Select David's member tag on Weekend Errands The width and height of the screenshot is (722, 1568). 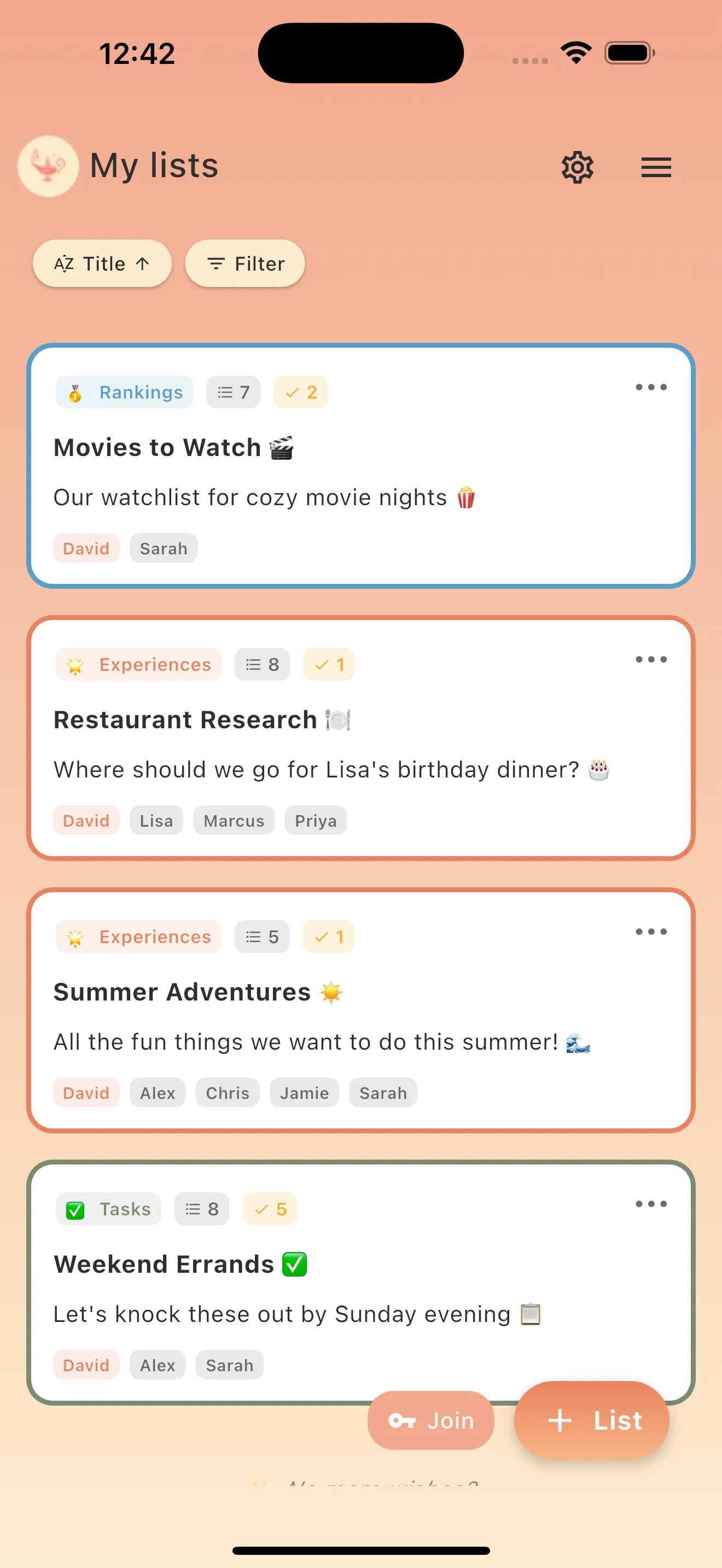(86, 1365)
